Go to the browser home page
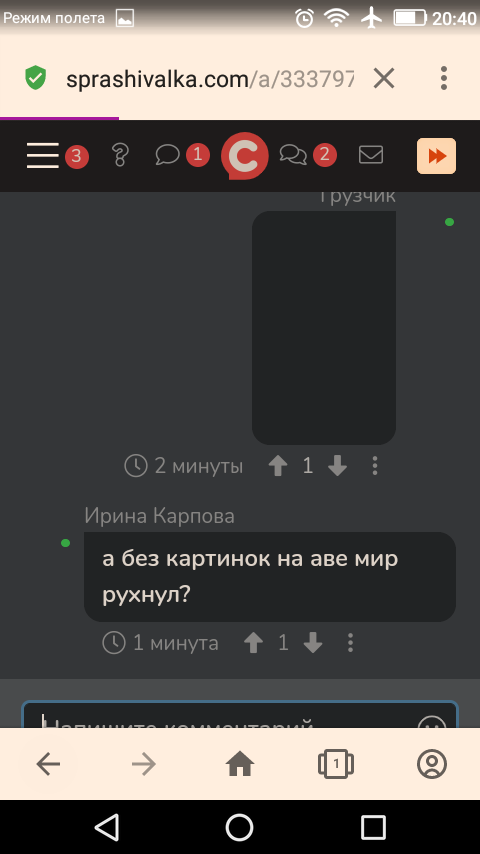Viewport: 480px width, 854px height. (240, 764)
